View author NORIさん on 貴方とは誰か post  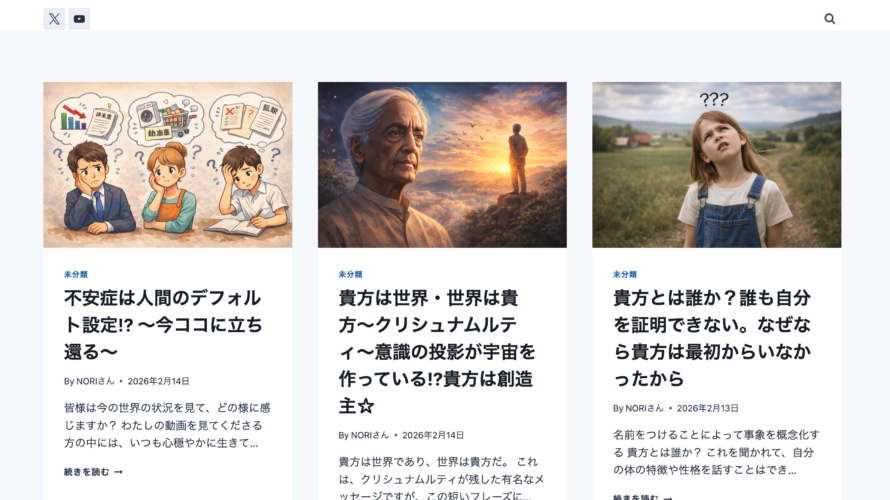pyautogui.click(x=644, y=408)
